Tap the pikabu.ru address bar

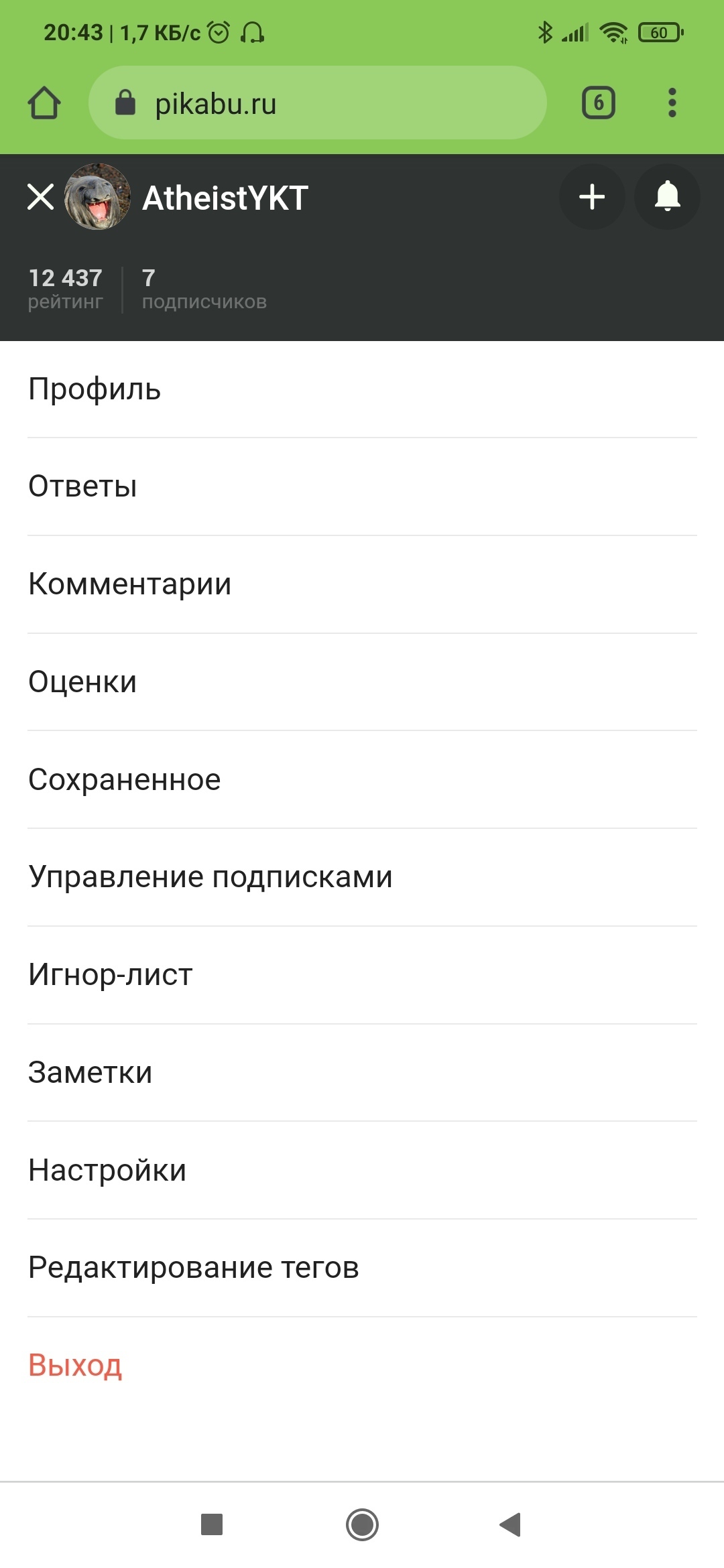[x=317, y=103]
